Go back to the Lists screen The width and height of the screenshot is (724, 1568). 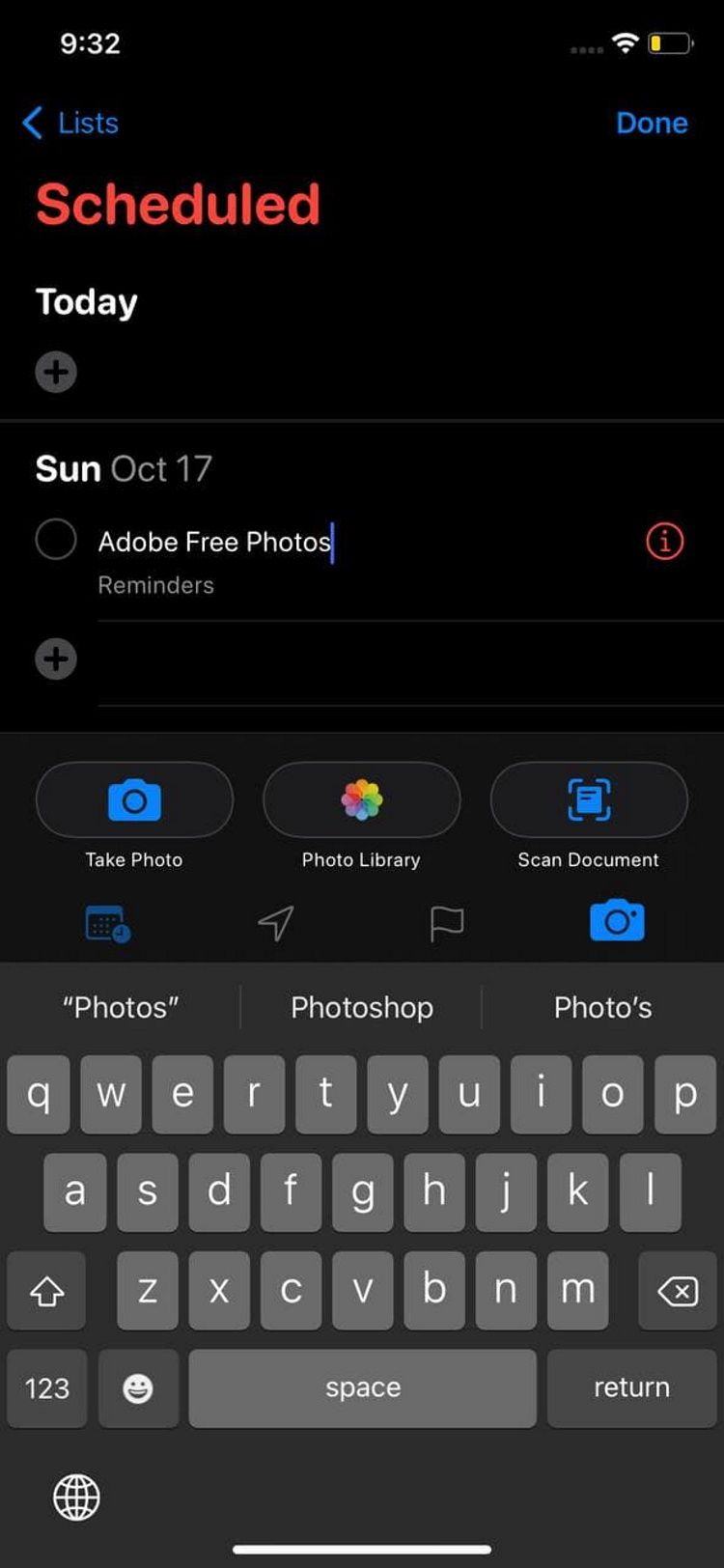click(69, 123)
